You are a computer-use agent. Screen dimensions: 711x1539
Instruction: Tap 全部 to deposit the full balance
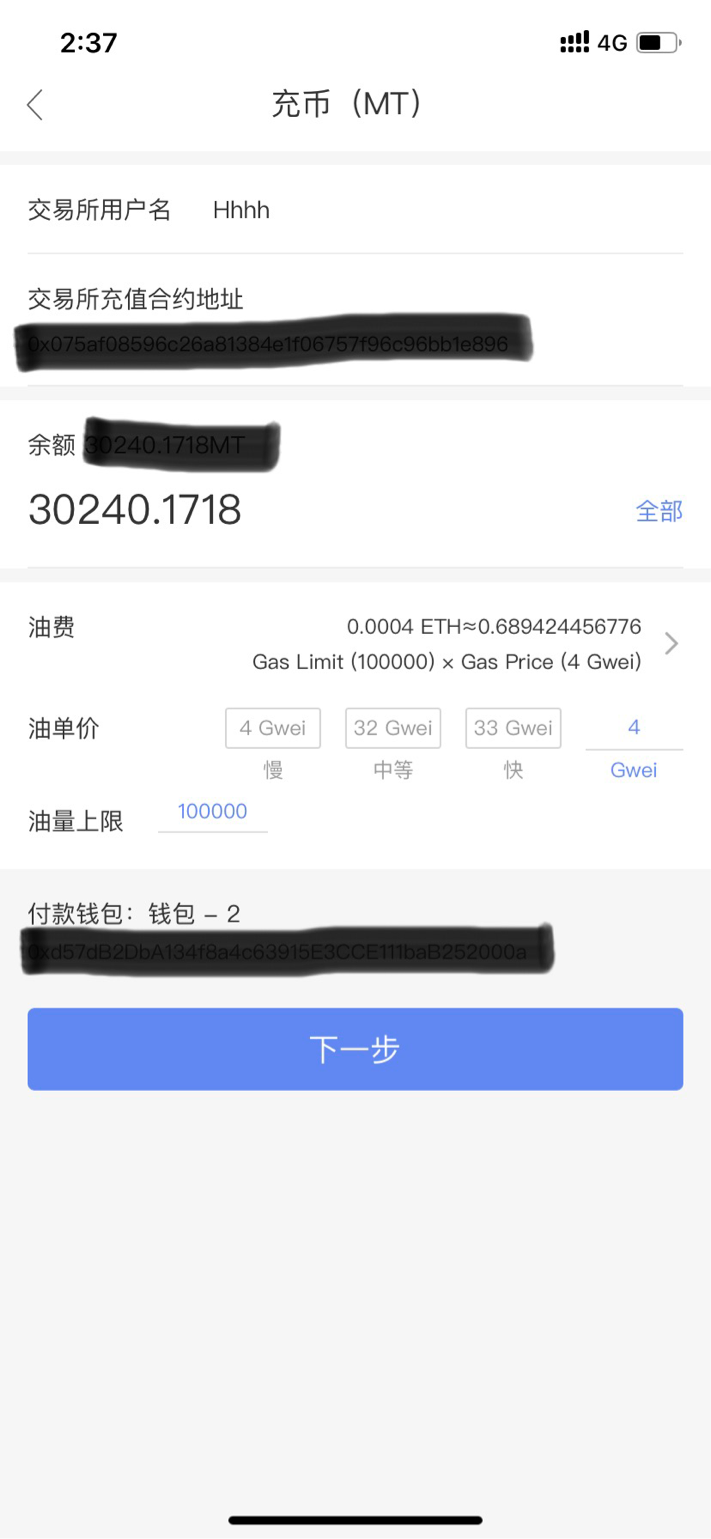coord(659,511)
